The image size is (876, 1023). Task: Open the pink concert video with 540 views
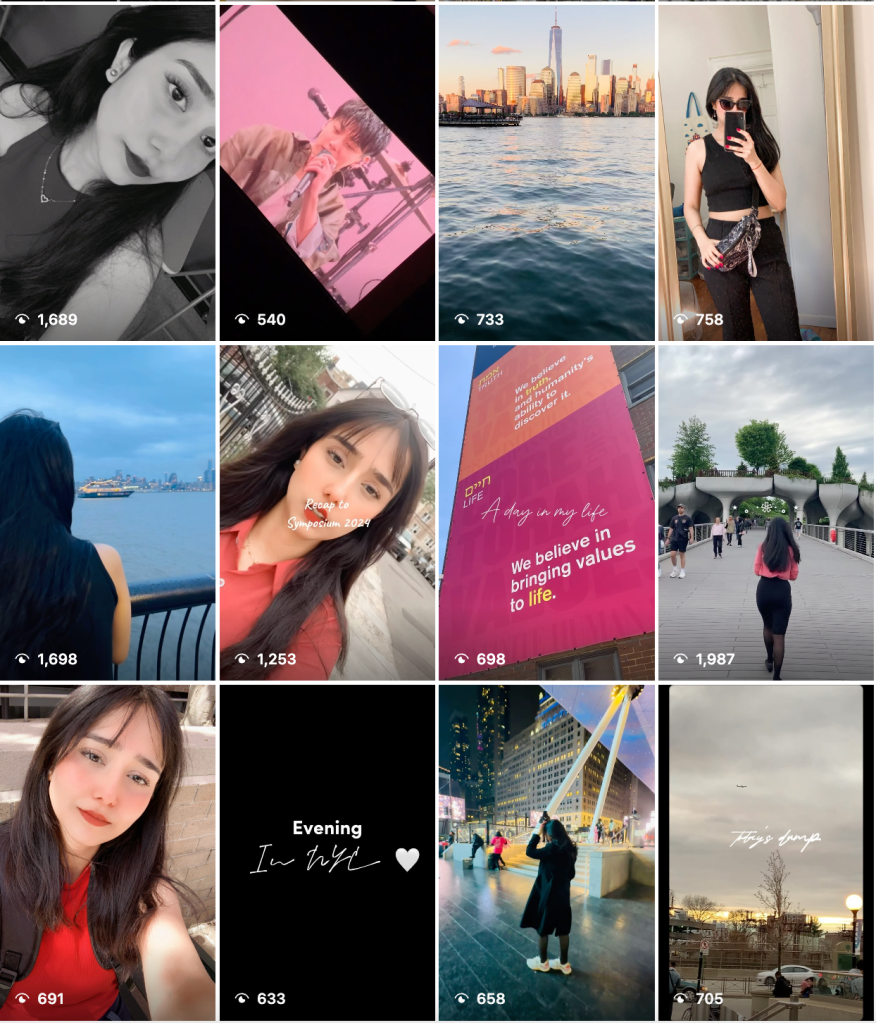[327, 172]
